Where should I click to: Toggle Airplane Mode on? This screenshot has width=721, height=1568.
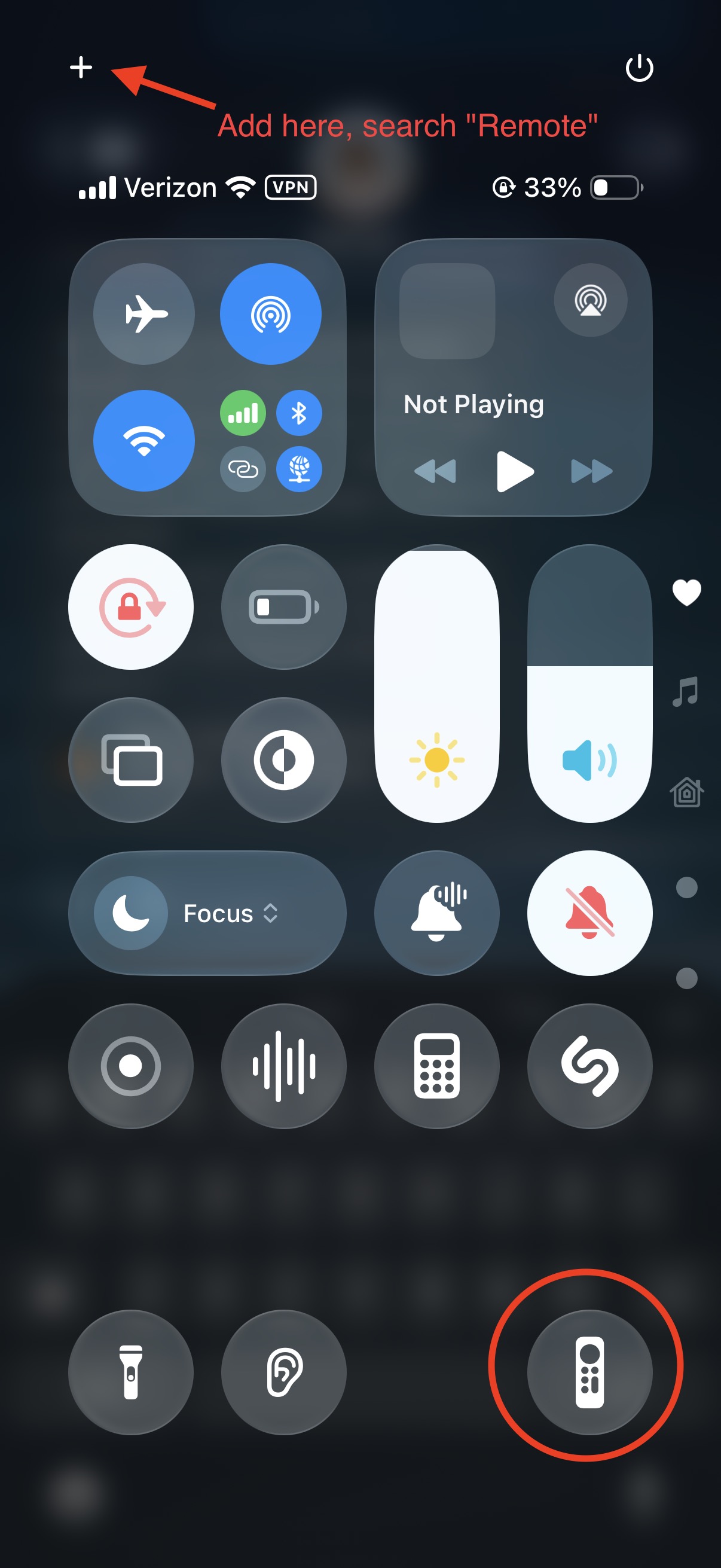pyautogui.click(x=144, y=314)
